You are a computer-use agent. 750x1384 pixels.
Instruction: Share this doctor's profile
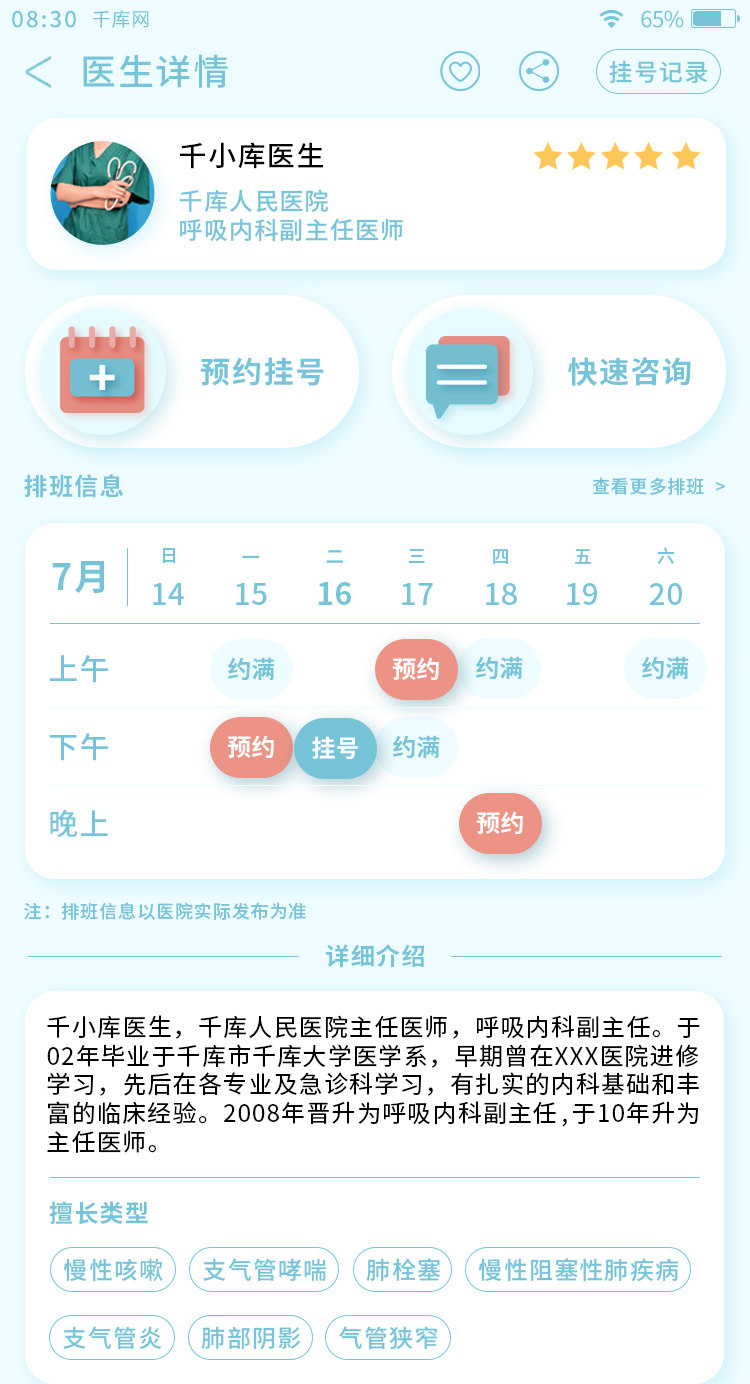click(x=538, y=72)
